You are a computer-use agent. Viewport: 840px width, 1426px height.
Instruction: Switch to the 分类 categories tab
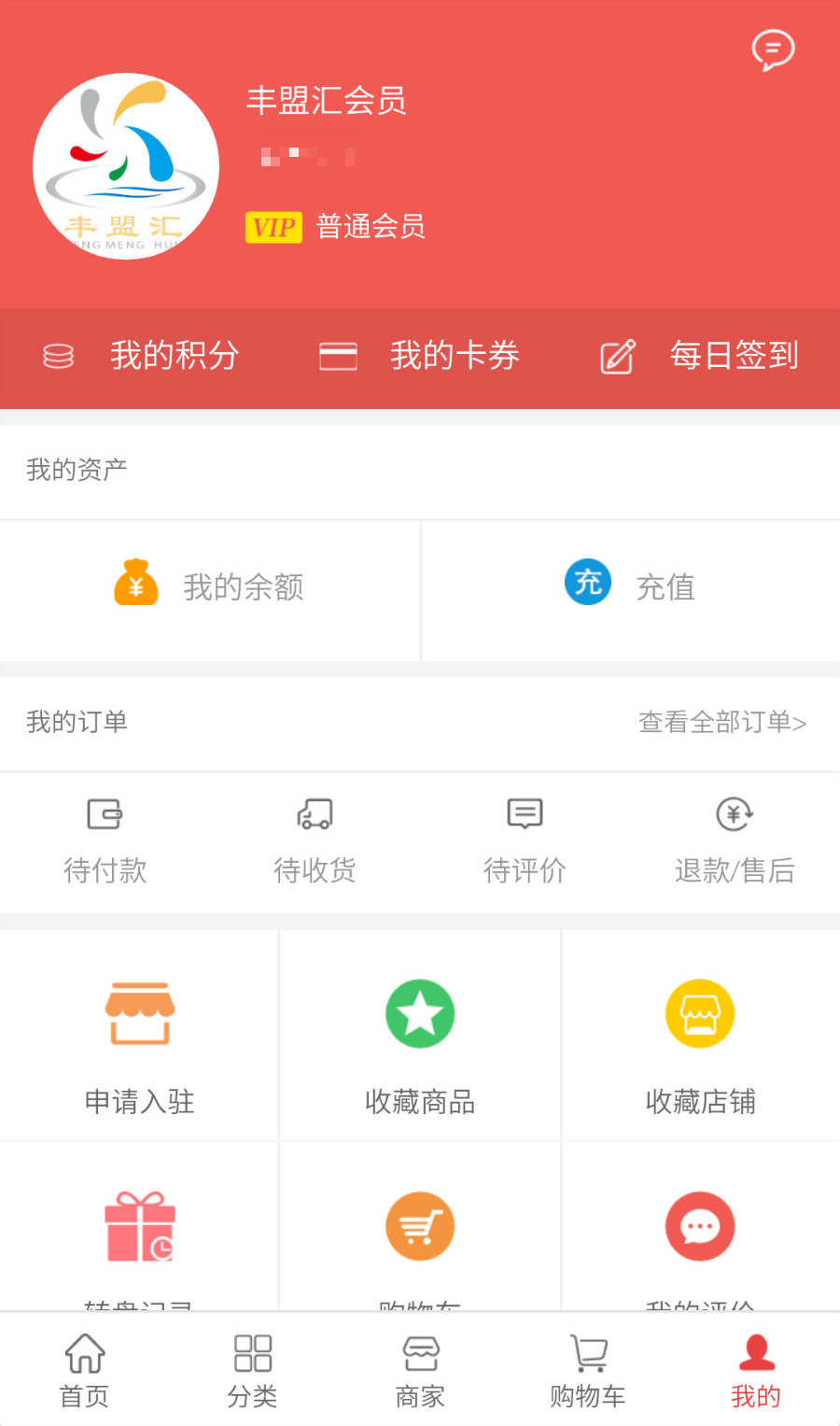(x=252, y=1370)
